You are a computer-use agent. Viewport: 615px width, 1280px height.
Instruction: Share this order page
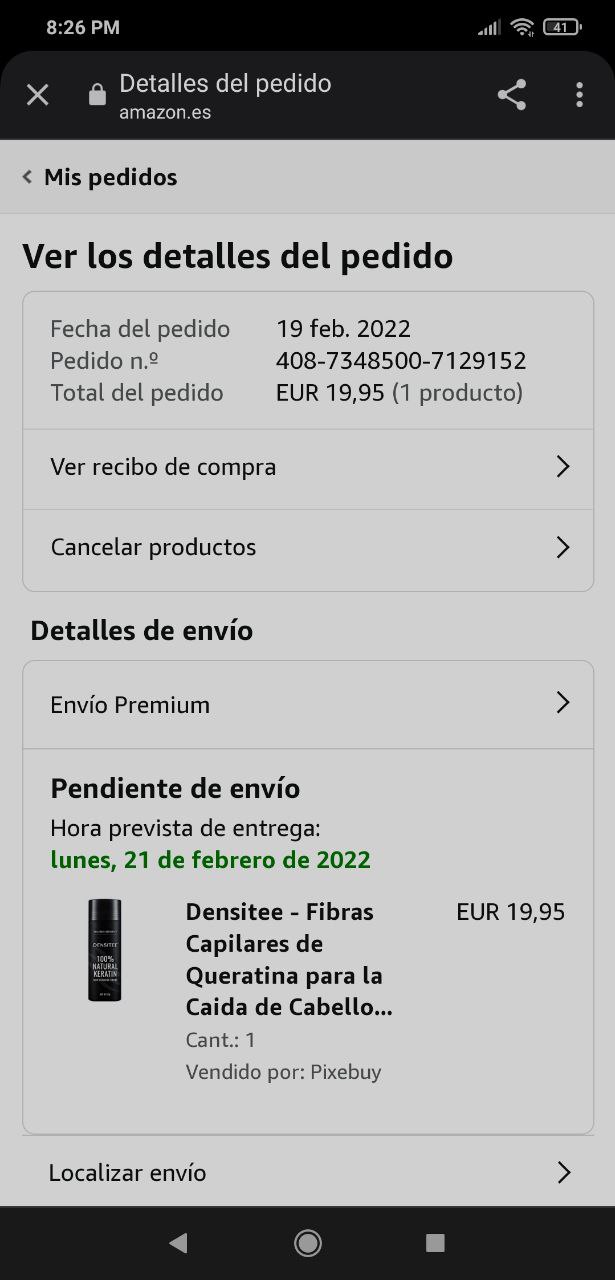(511, 95)
